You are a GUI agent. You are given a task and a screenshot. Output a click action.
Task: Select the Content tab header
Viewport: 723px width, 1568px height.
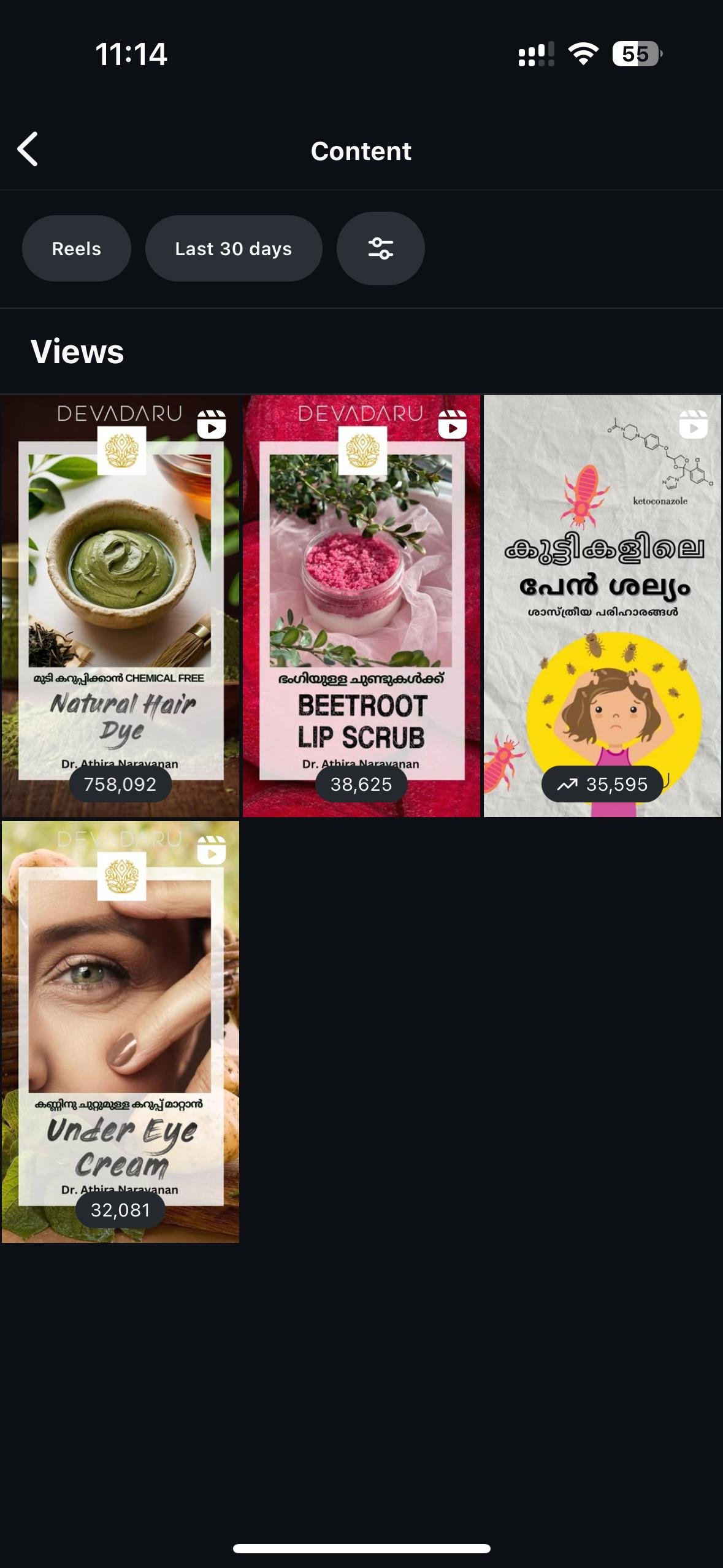point(361,151)
